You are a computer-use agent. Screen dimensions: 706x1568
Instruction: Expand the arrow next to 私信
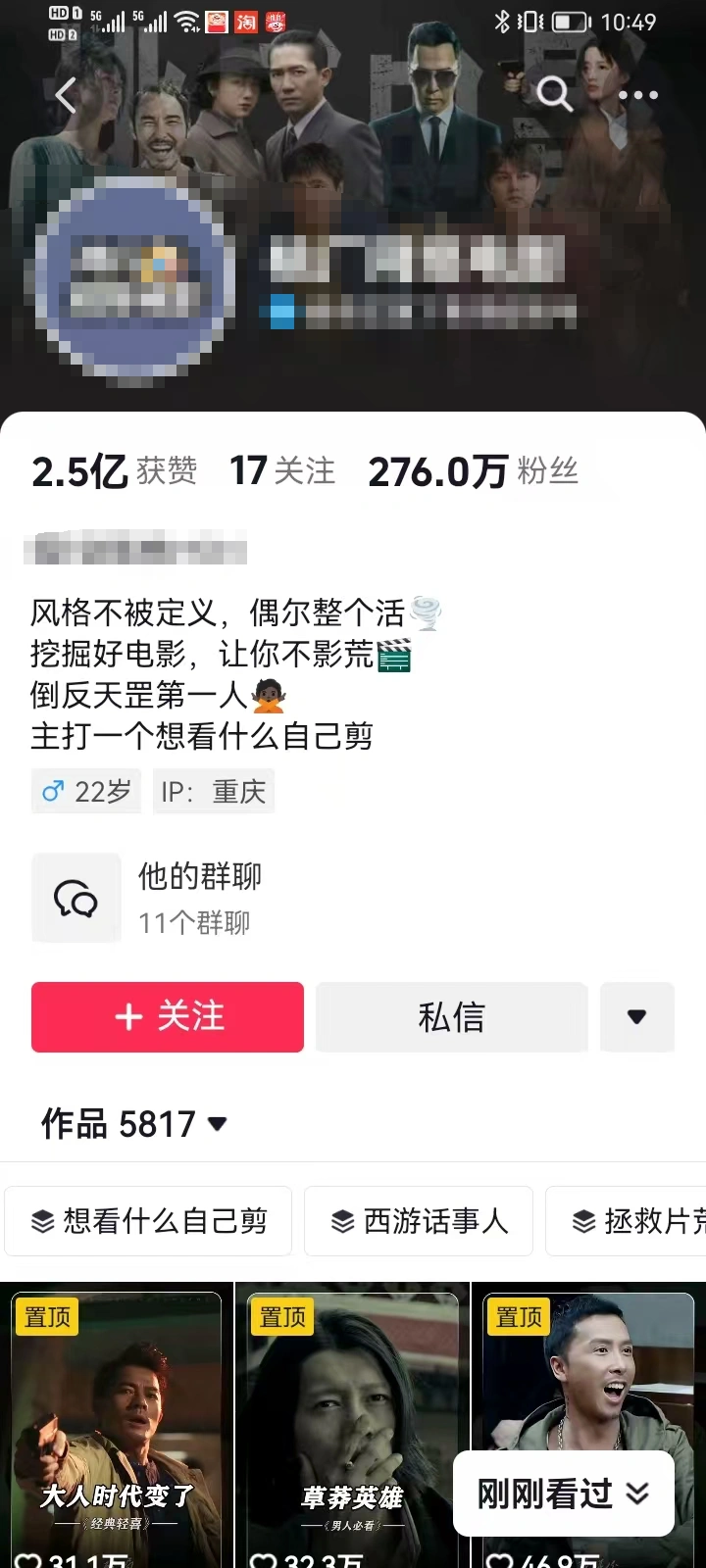pos(636,1017)
